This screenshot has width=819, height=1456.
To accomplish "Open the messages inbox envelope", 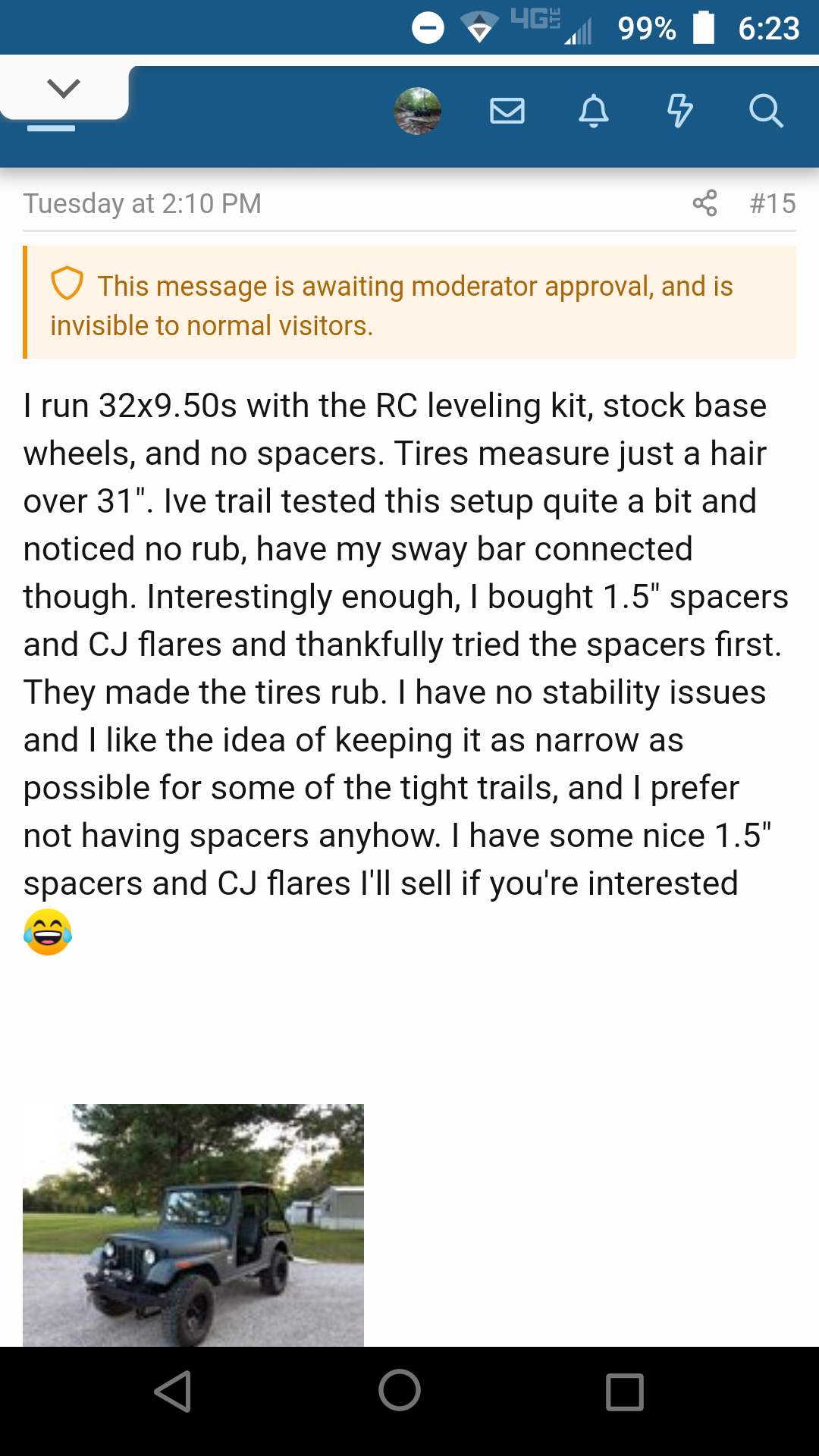I will point(507,111).
